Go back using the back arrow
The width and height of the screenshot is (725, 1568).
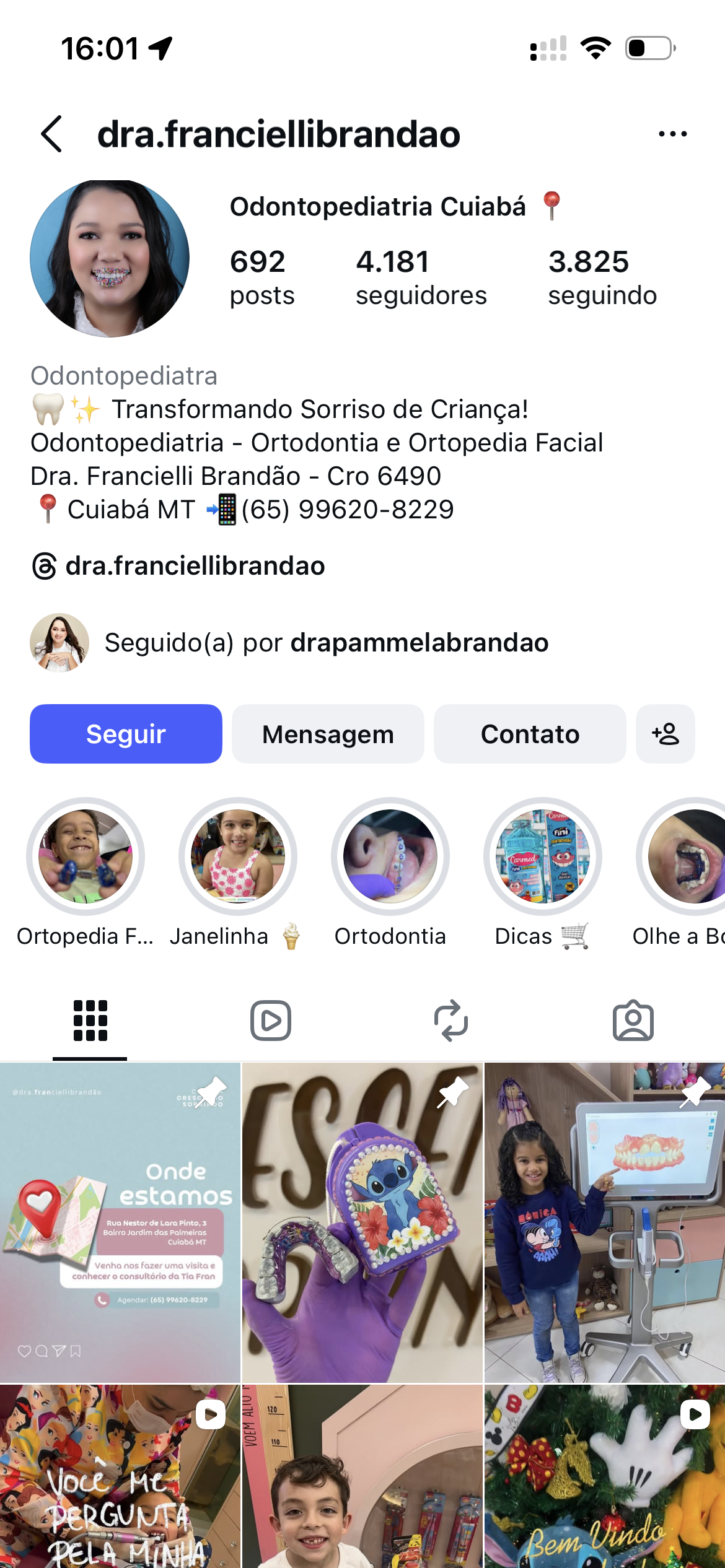(52, 134)
